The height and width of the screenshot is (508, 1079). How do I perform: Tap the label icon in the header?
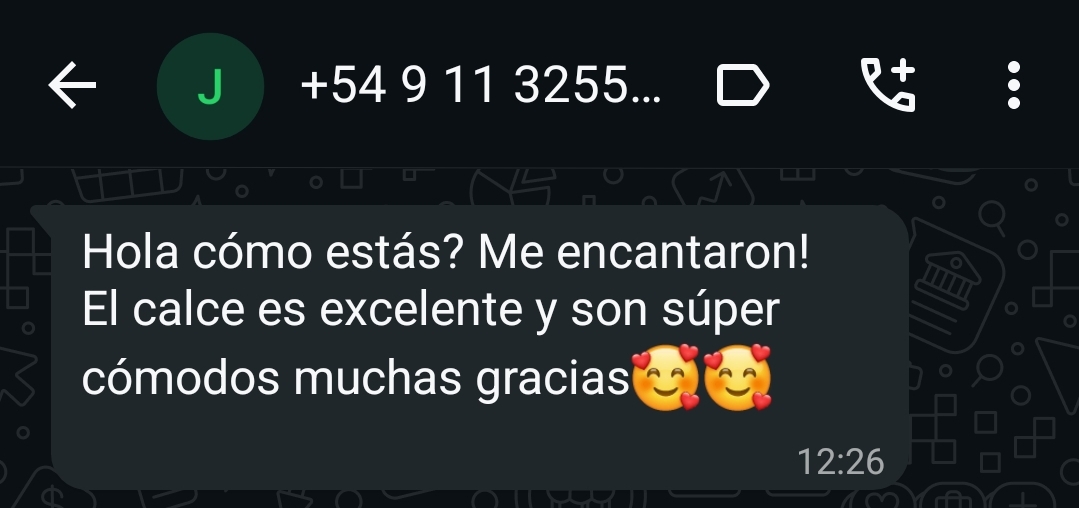(x=743, y=85)
